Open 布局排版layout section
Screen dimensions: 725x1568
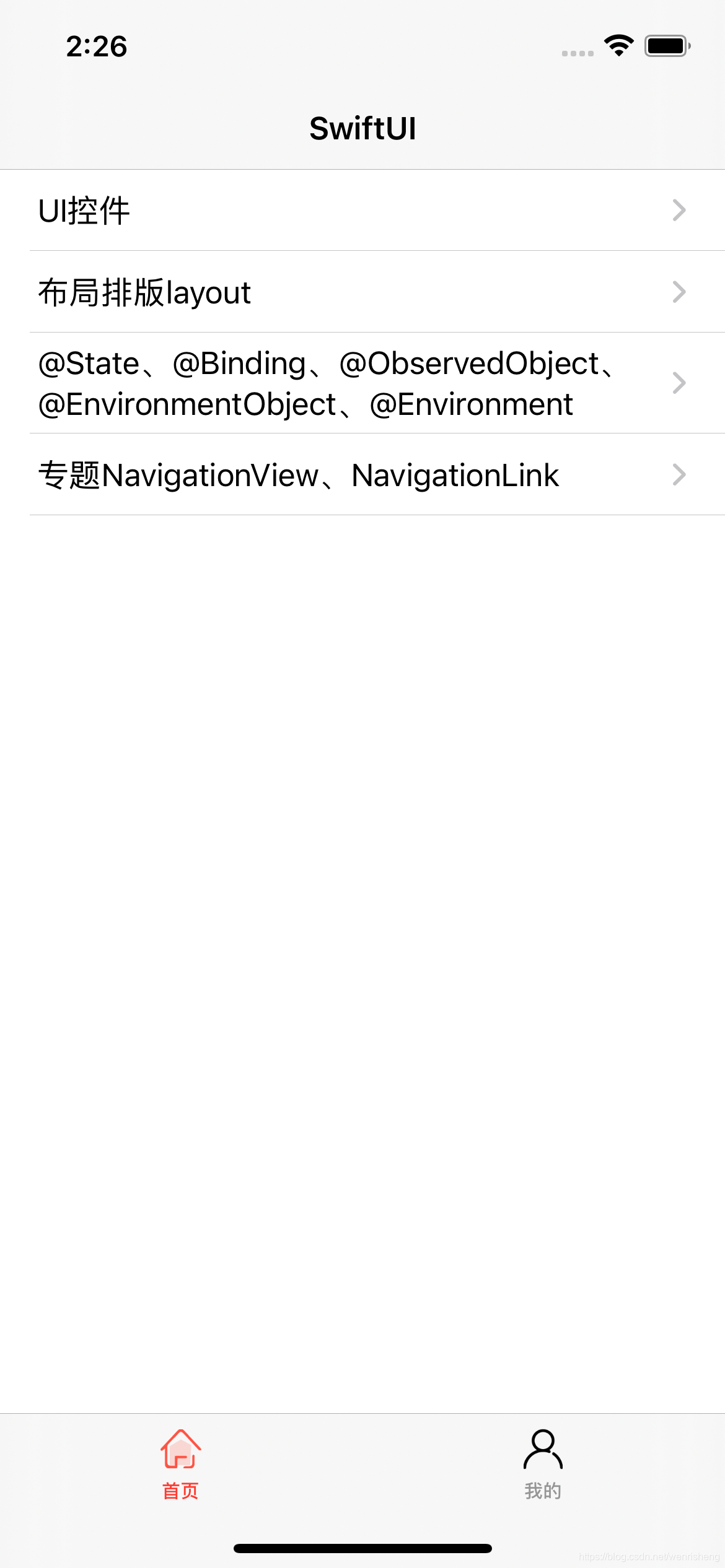[x=362, y=292]
